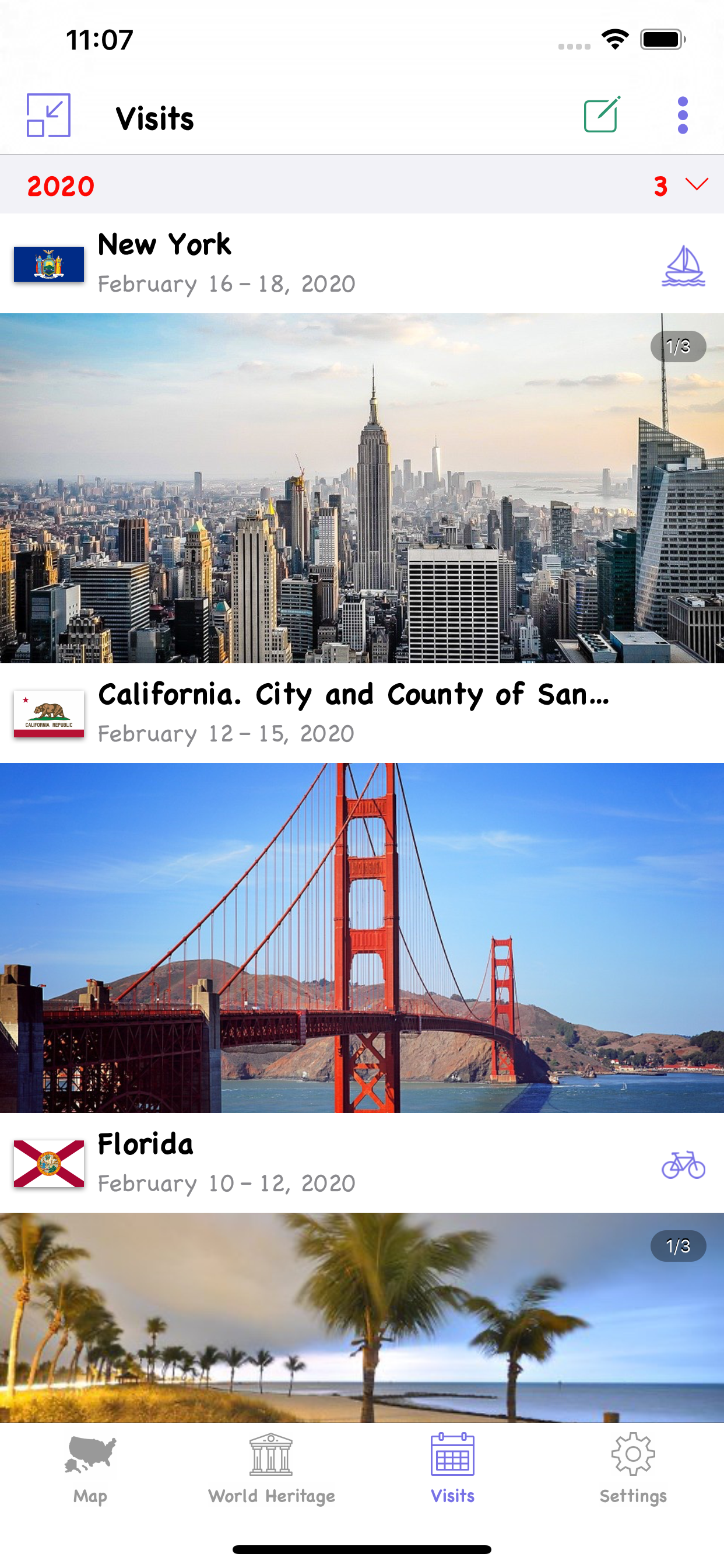View the Florida palm beach photo
Image resolution: width=724 pixels, height=1568 pixels.
[362, 1317]
